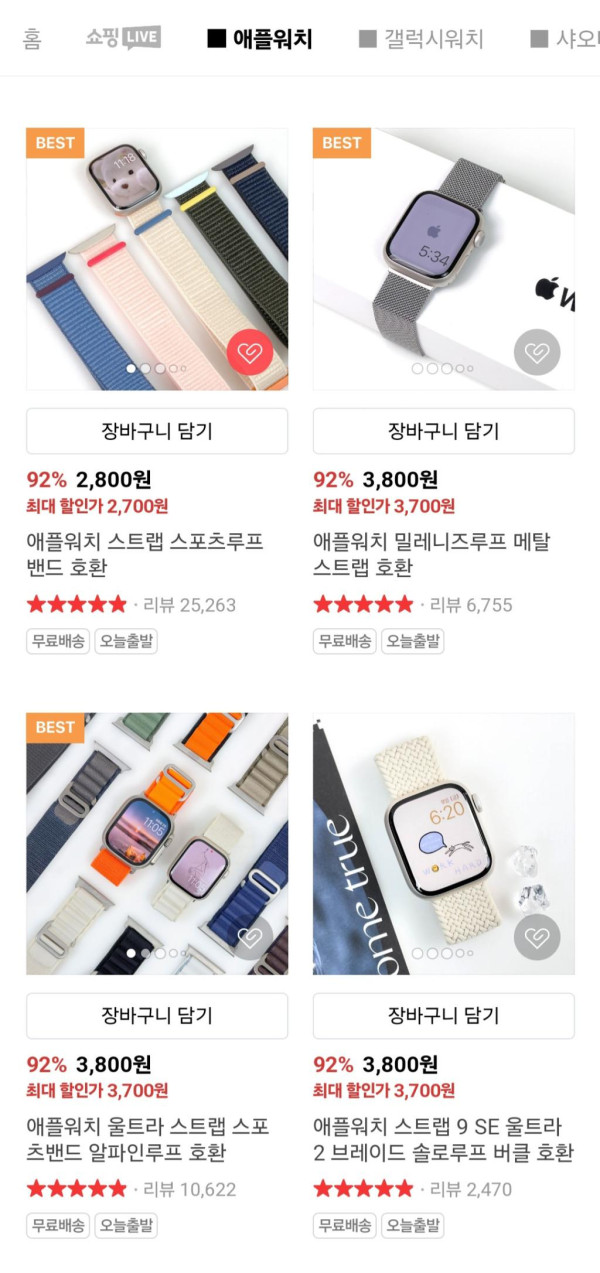Viewport: 600px width, 1273px height.
Task: Tap 장바구니 담기 for 스포츠루프 밴드
Action: (157, 431)
